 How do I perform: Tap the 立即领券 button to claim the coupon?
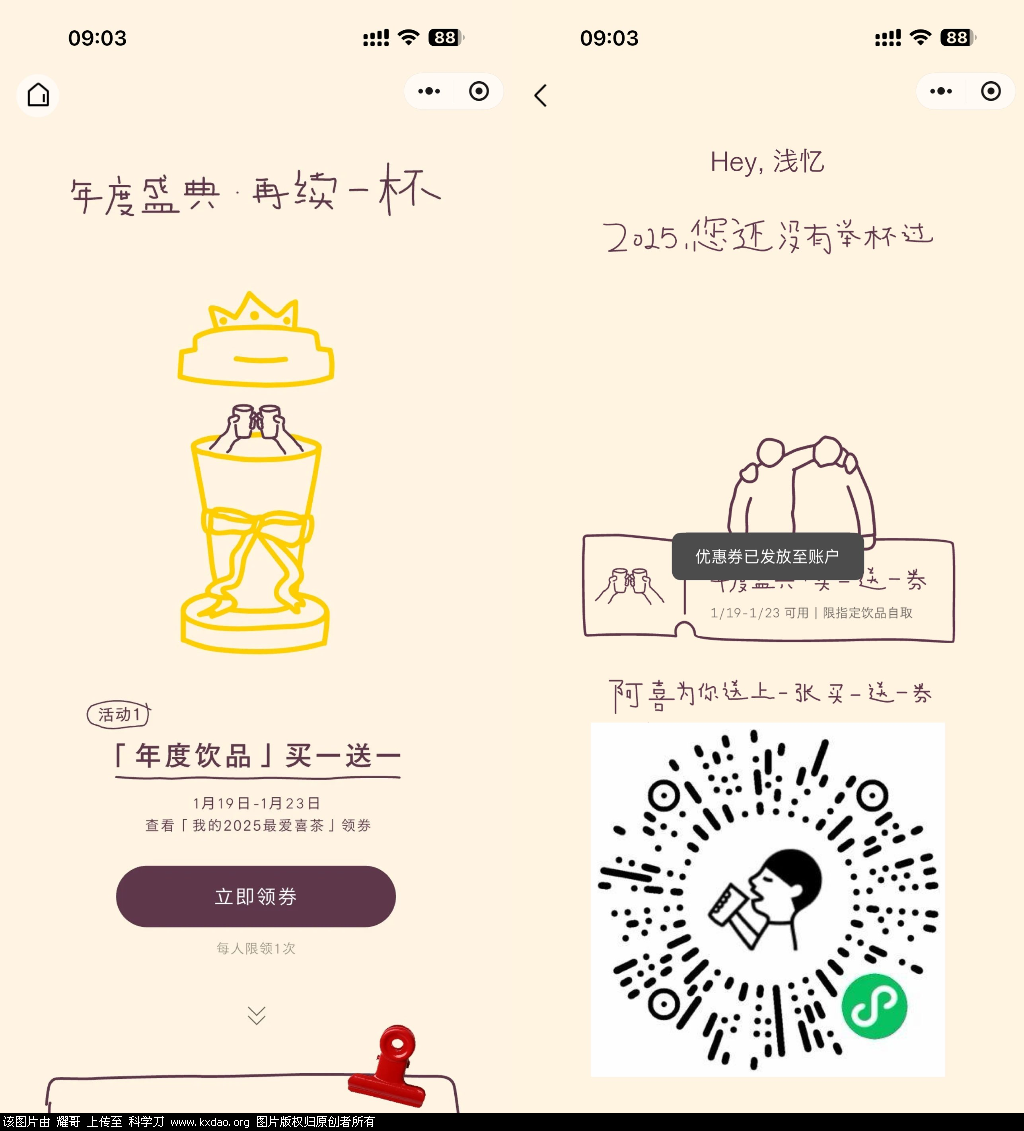point(256,896)
